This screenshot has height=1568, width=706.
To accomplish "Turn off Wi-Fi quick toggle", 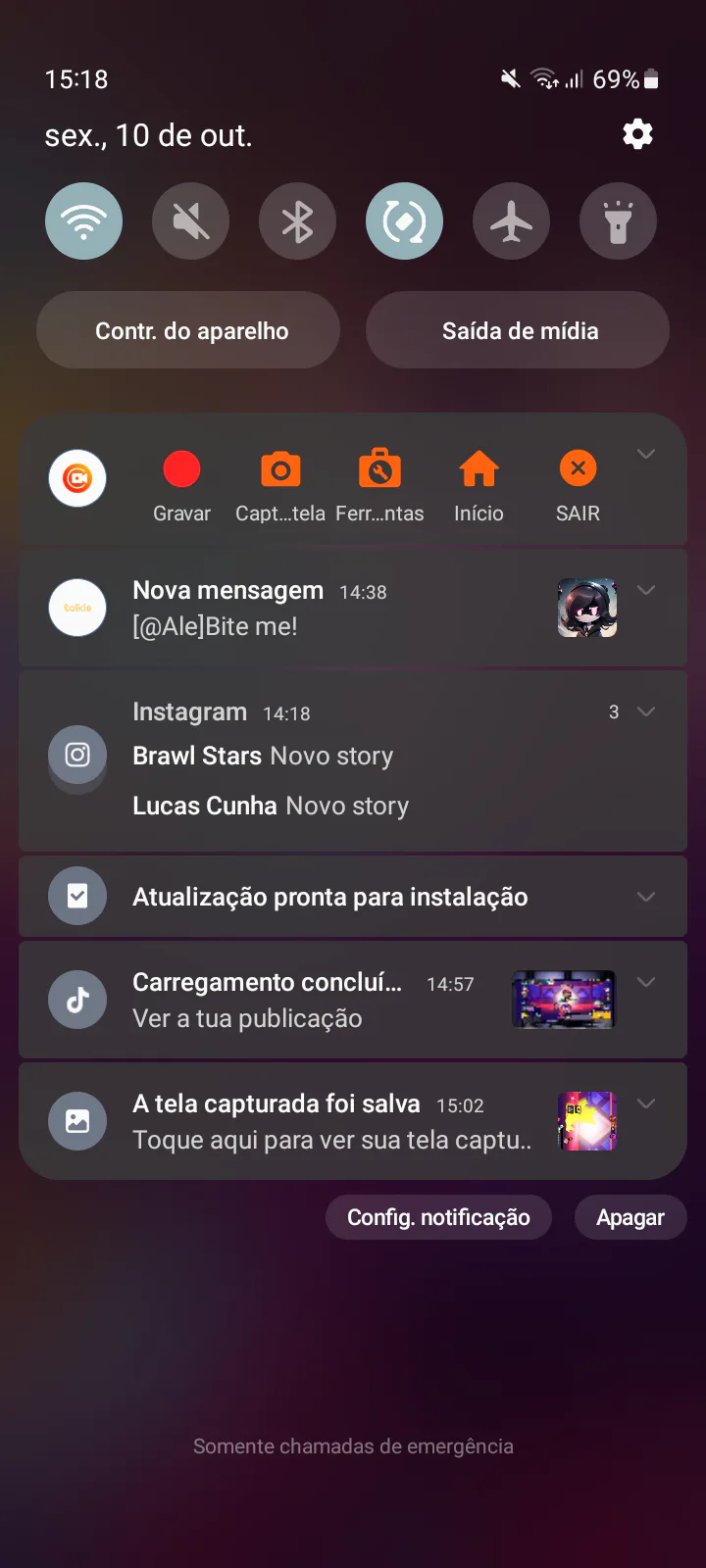I will [83, 221].
